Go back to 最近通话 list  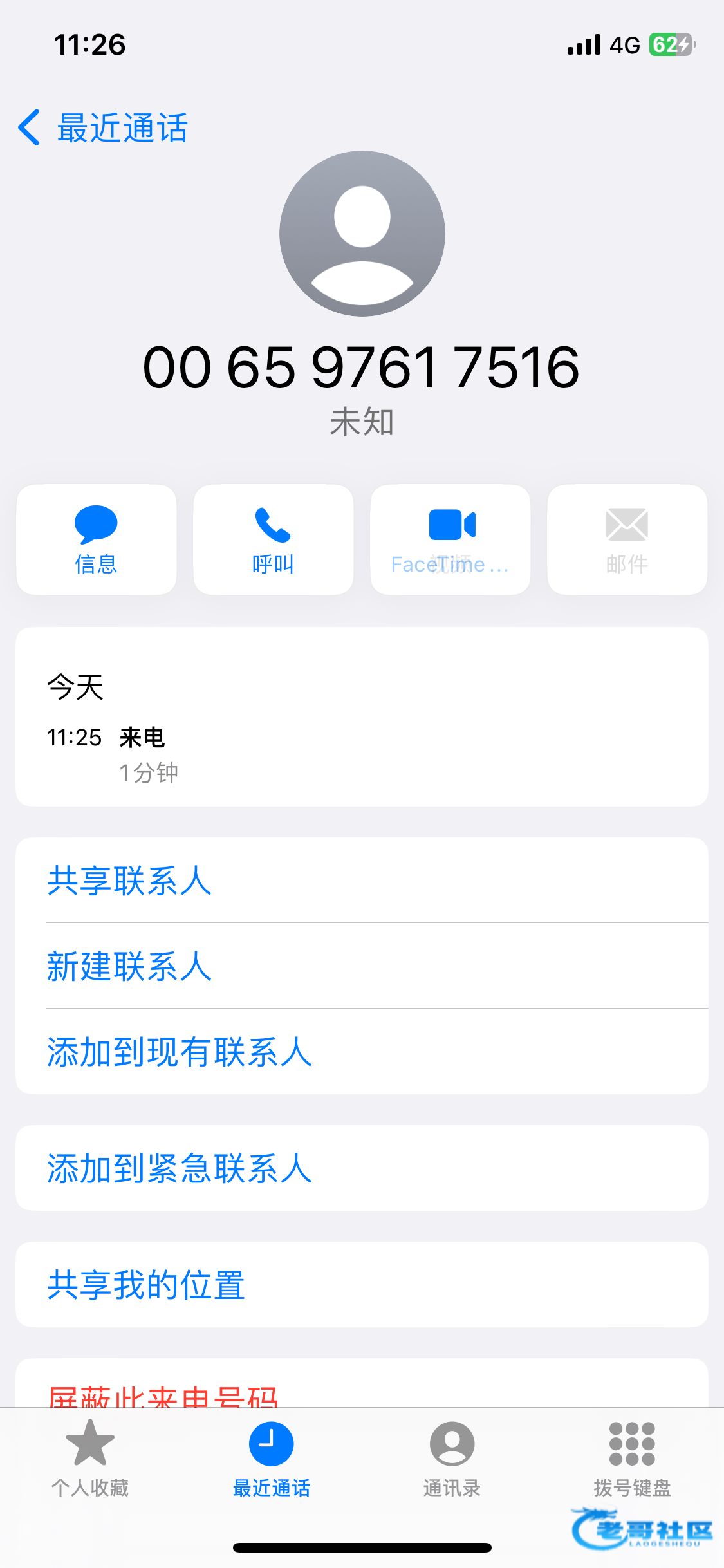click(103, 127)
